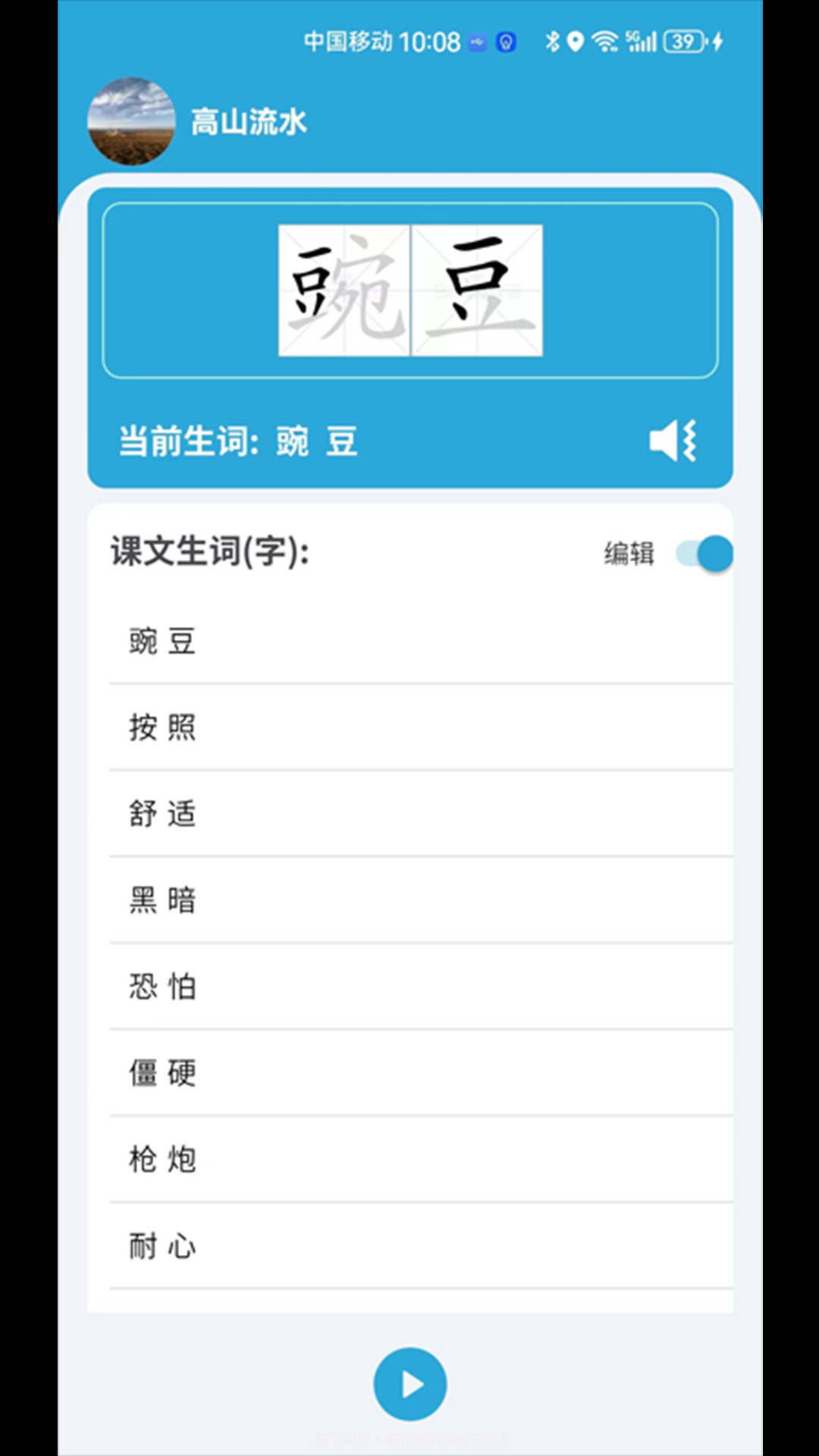
Task: Tap the Wi-Fi icon in status bar
Action: click(604, 42)
